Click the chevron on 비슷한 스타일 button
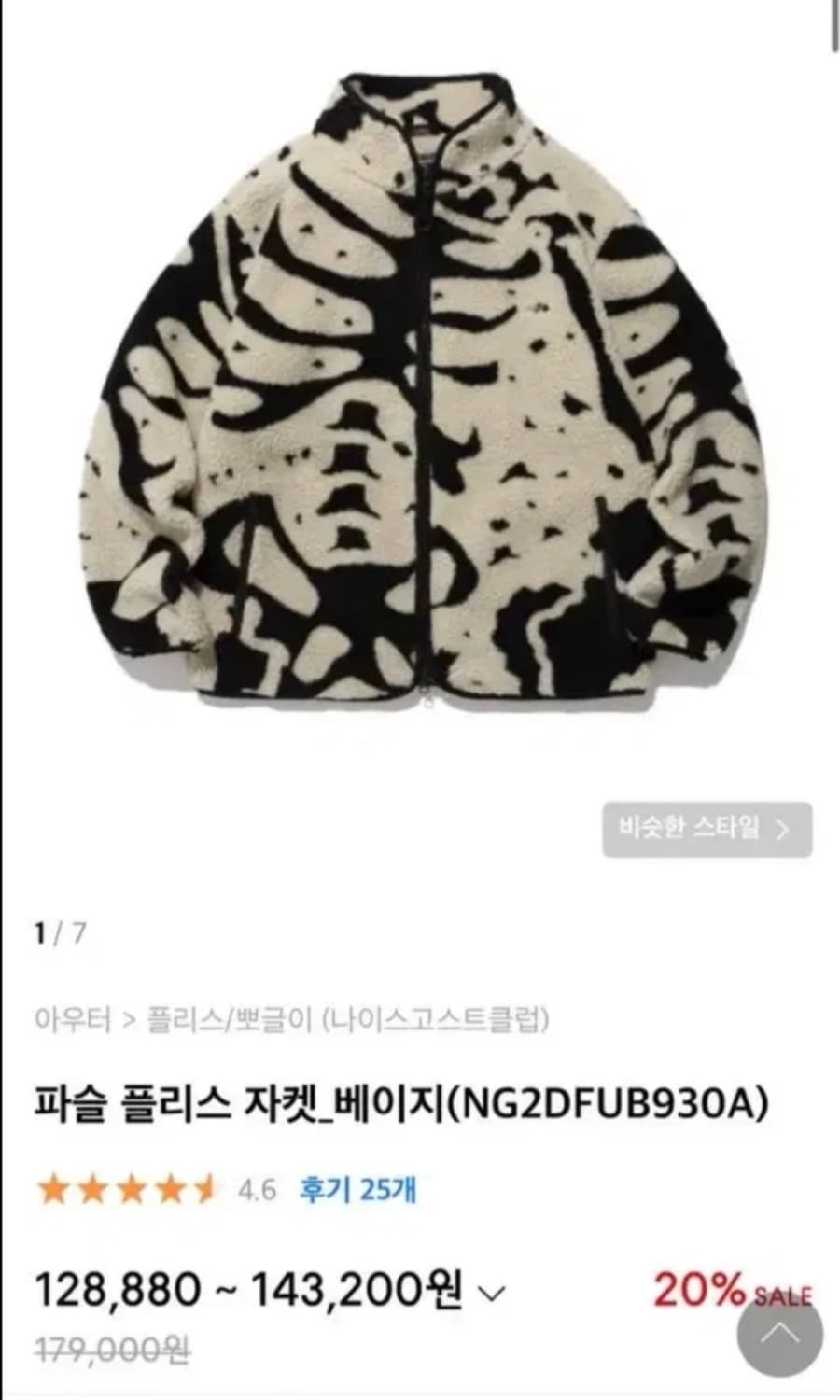 (x=782, y=826)
